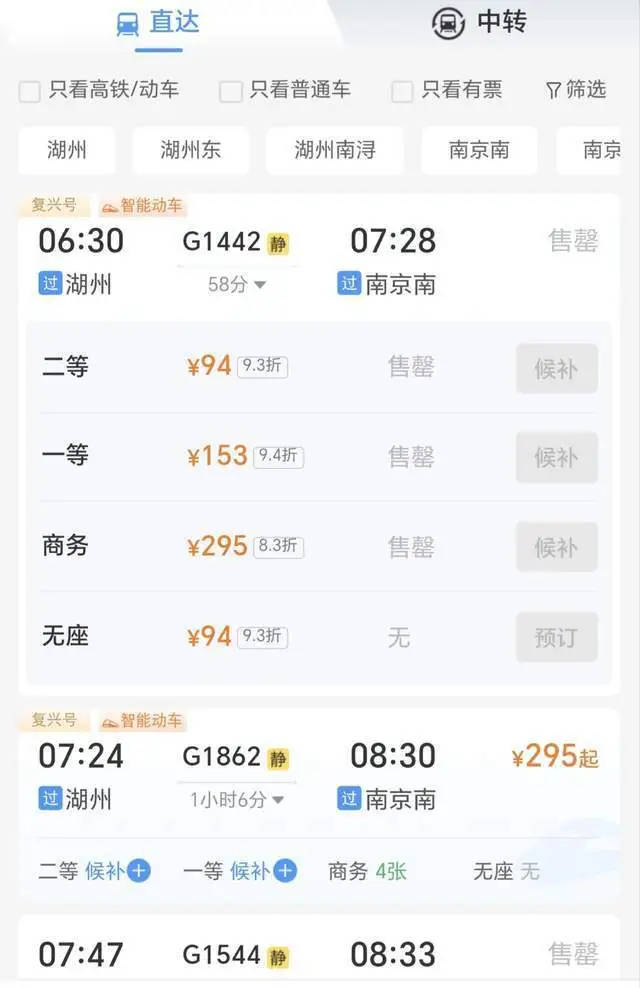
Task: Tap 候补 for 一等 seat on G1442
Action: 556,457
